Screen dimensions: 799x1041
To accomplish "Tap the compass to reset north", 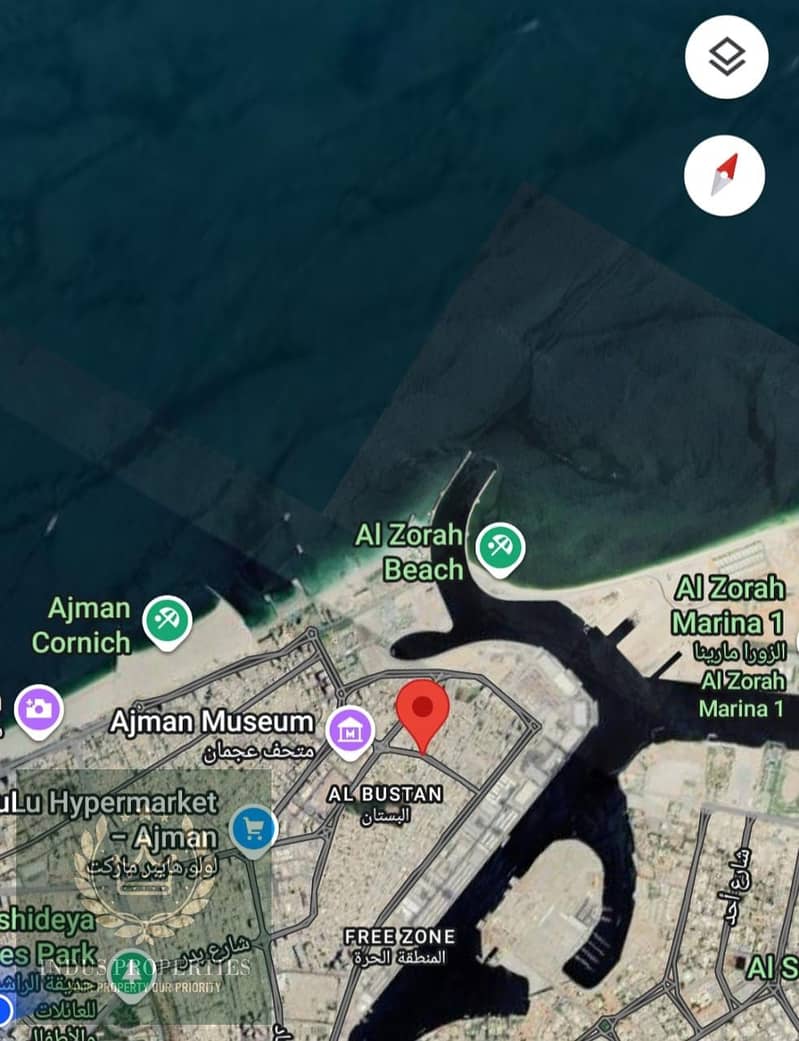I will pos(725,176).
